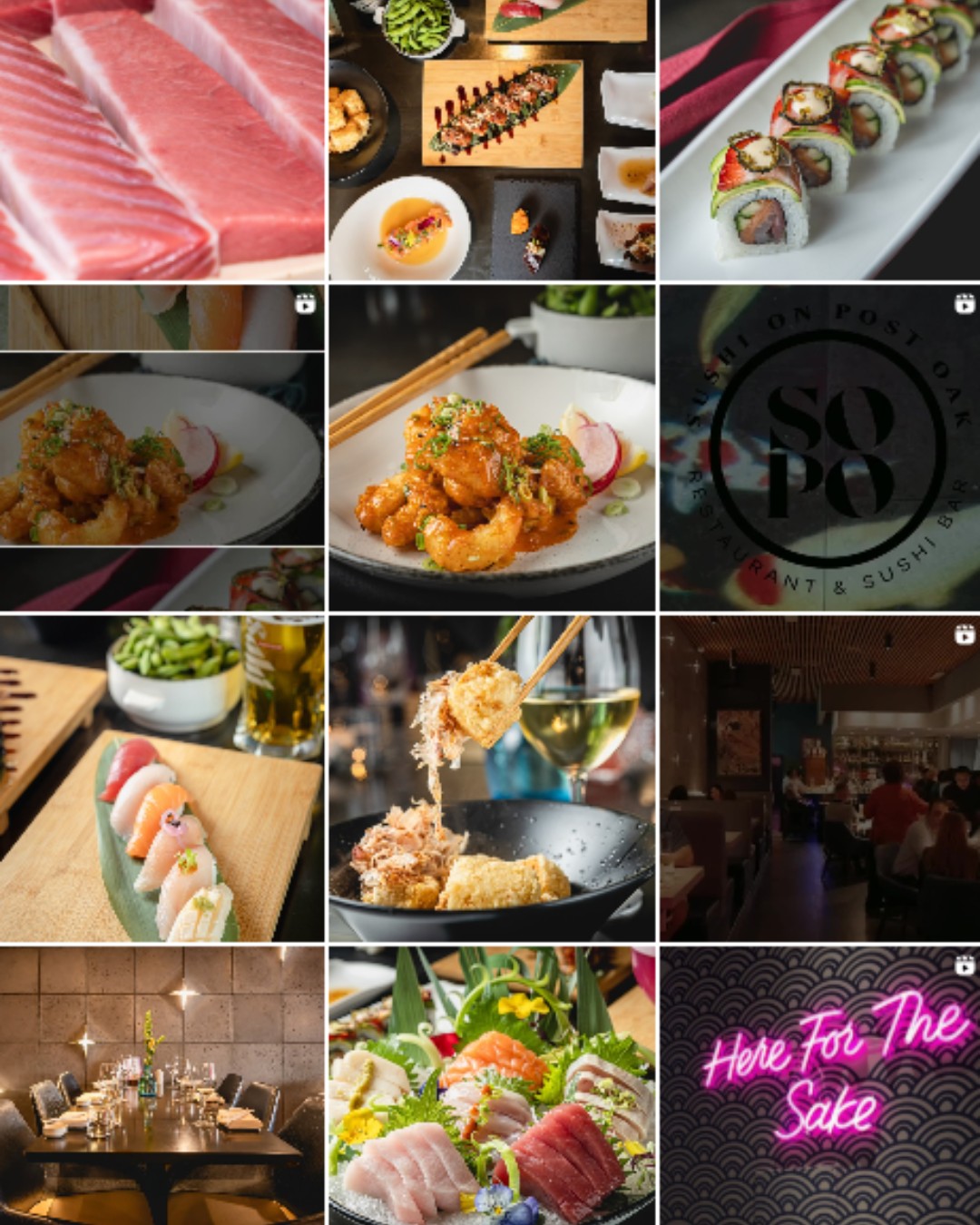Play the SOPO logo reel
This screenshot has width=980, height=1225.
click(819, 447)
